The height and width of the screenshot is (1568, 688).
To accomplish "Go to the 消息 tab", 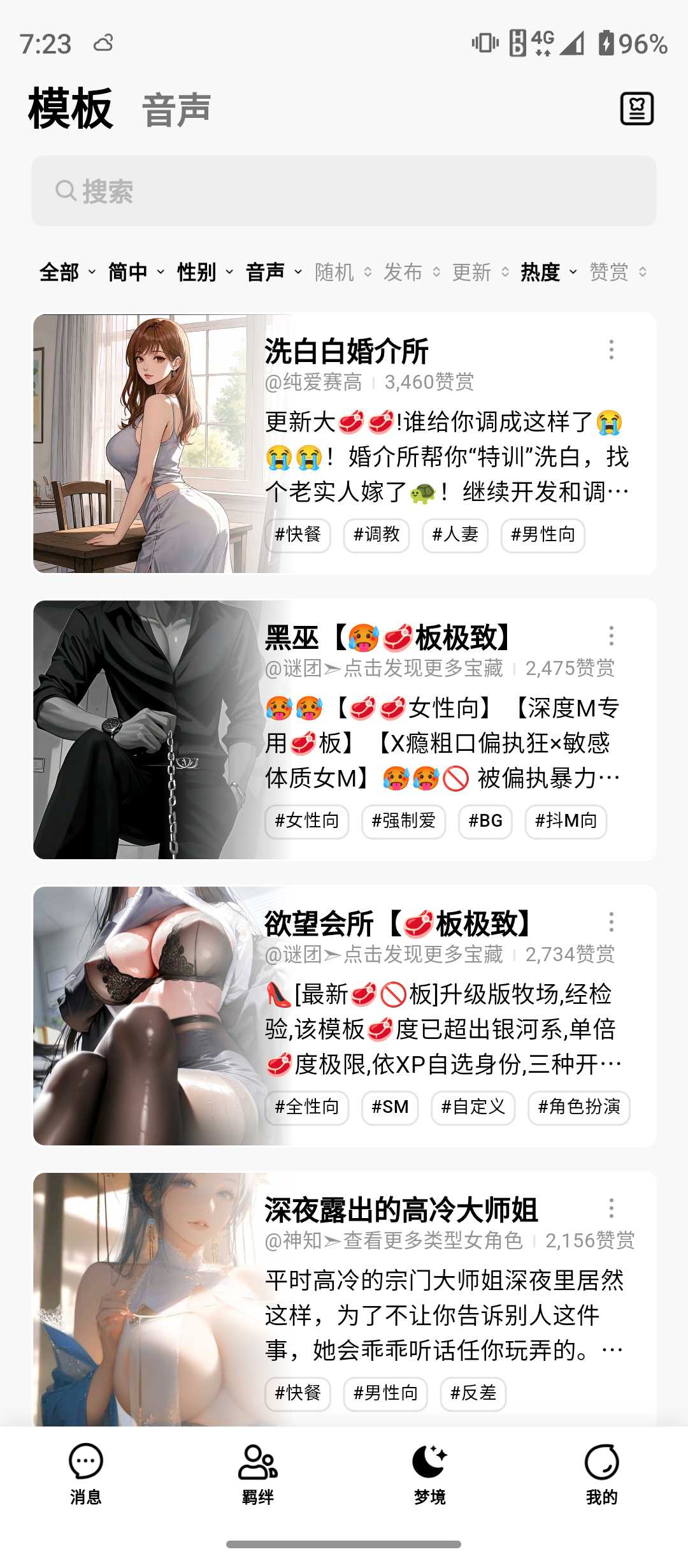I will tap(86, 1474).
